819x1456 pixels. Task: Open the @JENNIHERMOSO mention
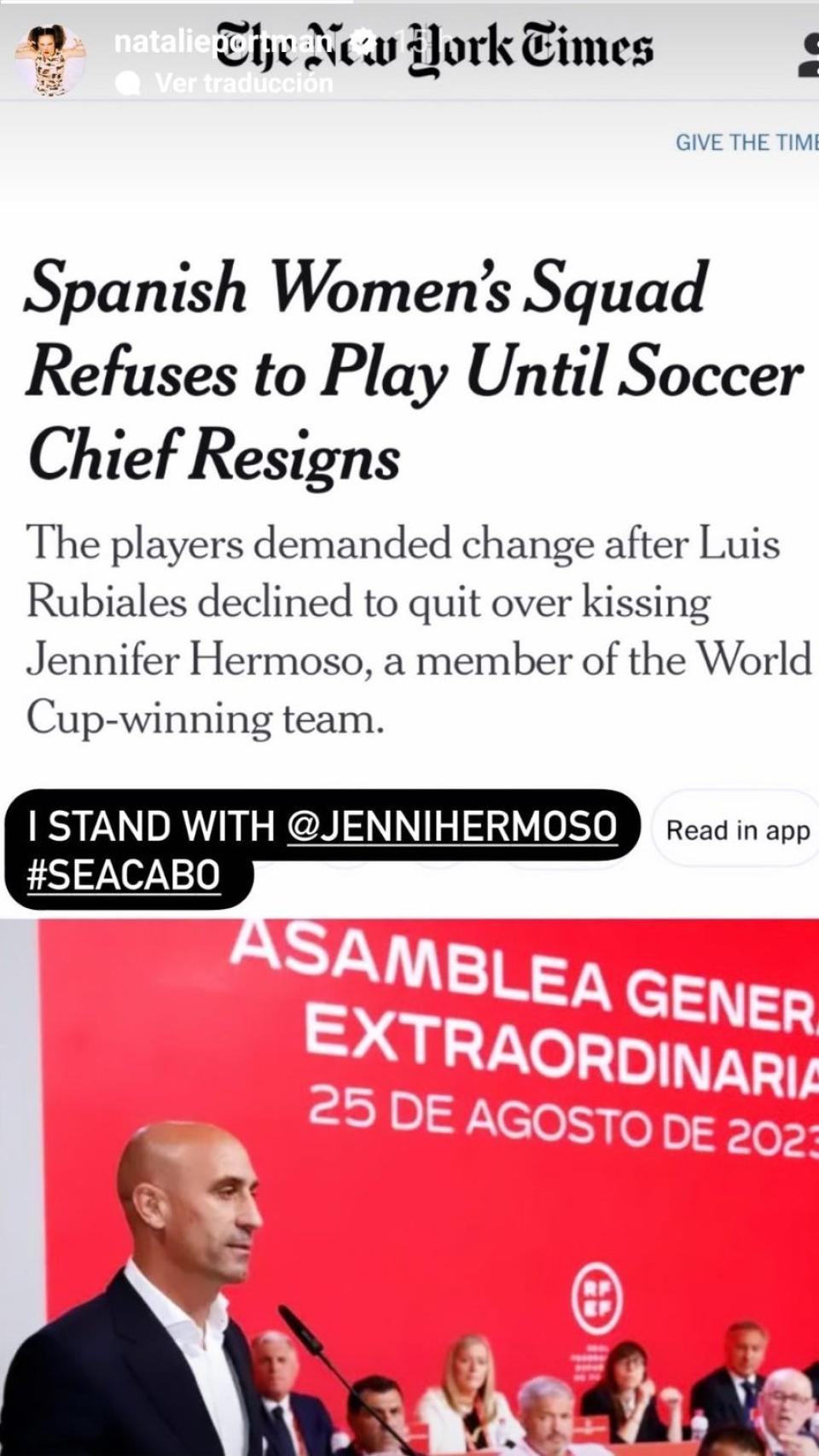[452, 826]
